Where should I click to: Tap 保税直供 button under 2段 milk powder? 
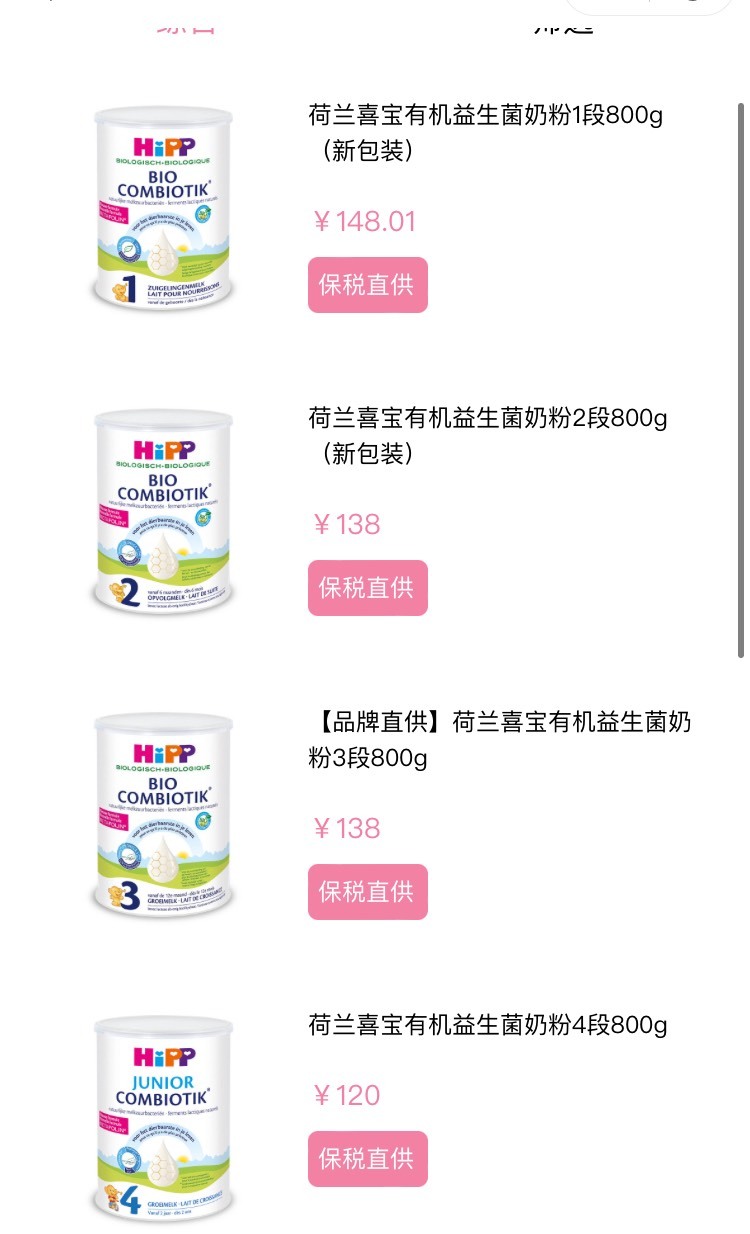(x=367, y=588)
